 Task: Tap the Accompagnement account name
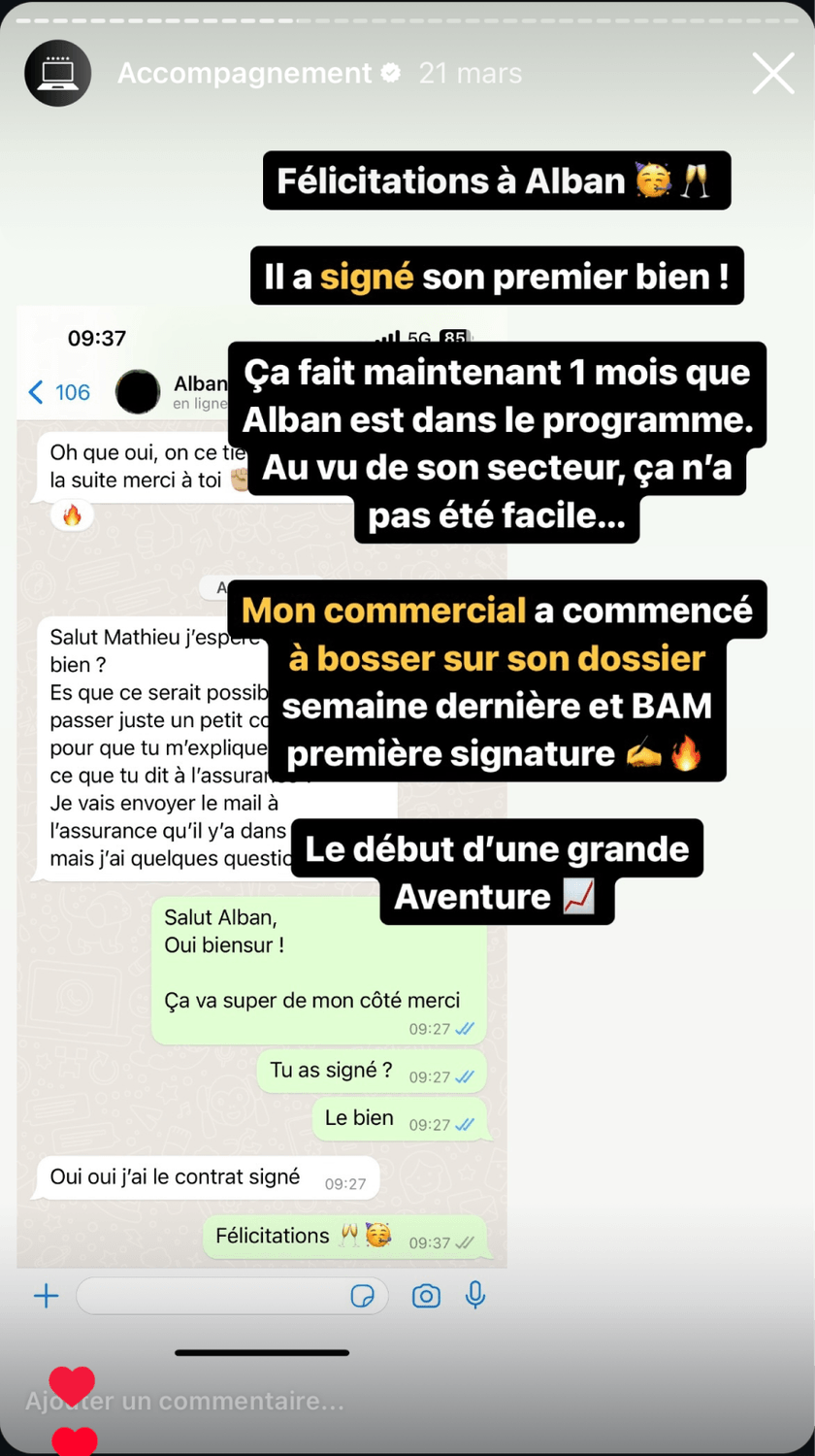click(x=244, y=74)
